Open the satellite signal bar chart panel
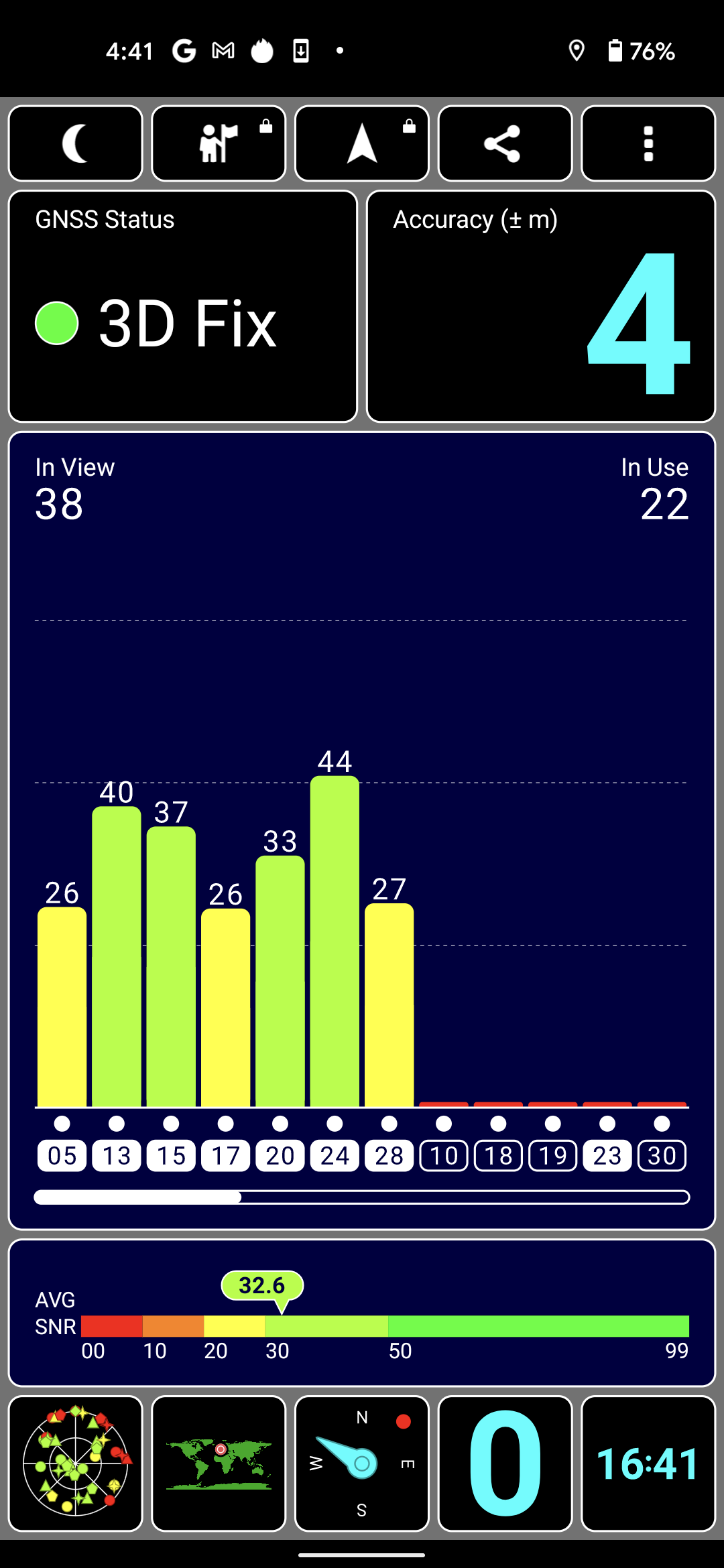Viewport: 724px width, 1568px height. (362, 831)
